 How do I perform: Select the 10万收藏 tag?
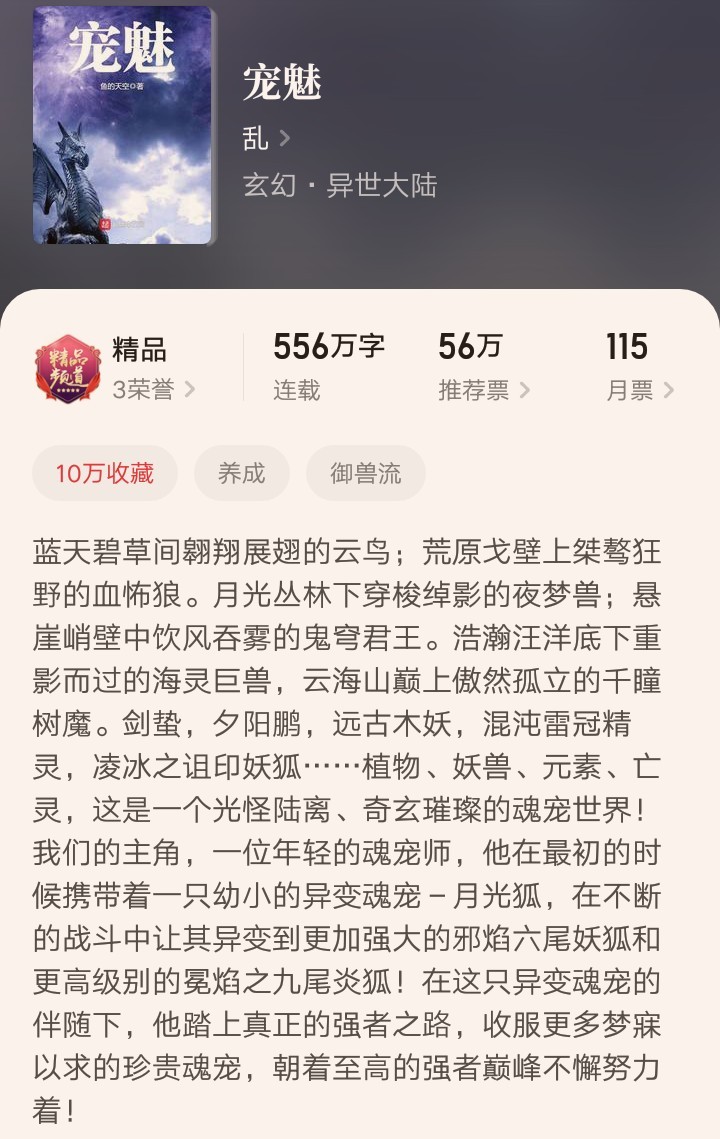[x=105, y=473]
